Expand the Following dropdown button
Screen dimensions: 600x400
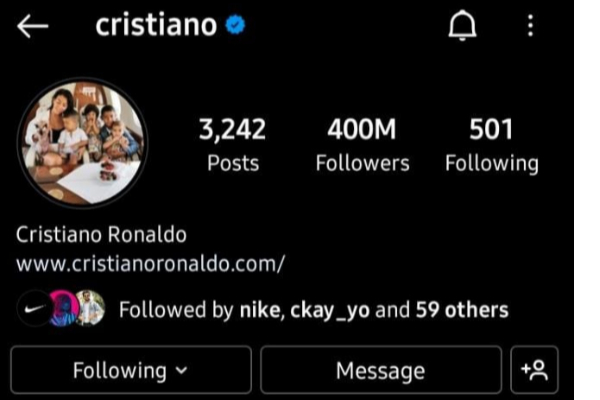click(130, 370)
